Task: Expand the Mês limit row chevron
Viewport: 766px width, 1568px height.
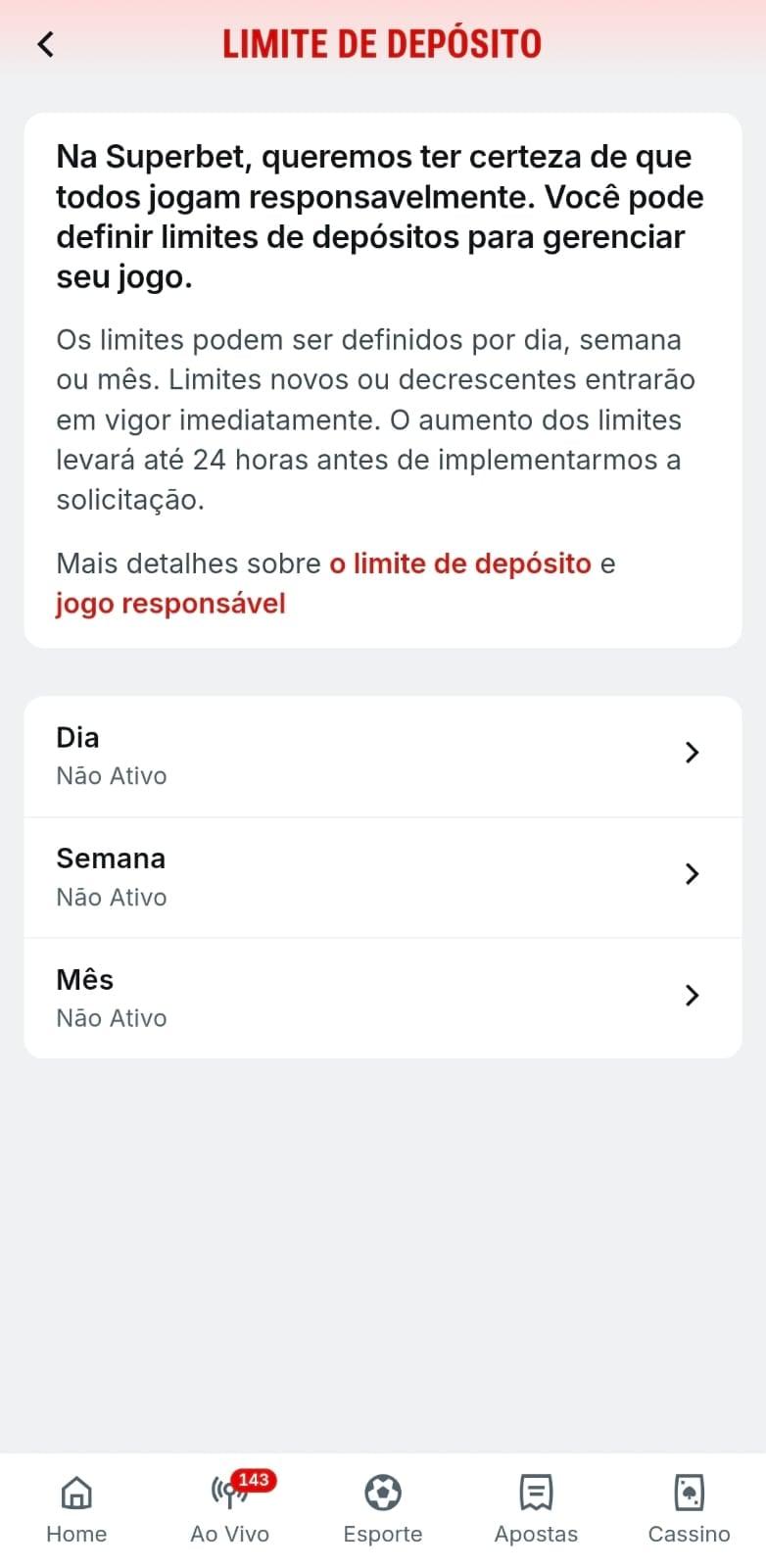Action: [693, 995]
